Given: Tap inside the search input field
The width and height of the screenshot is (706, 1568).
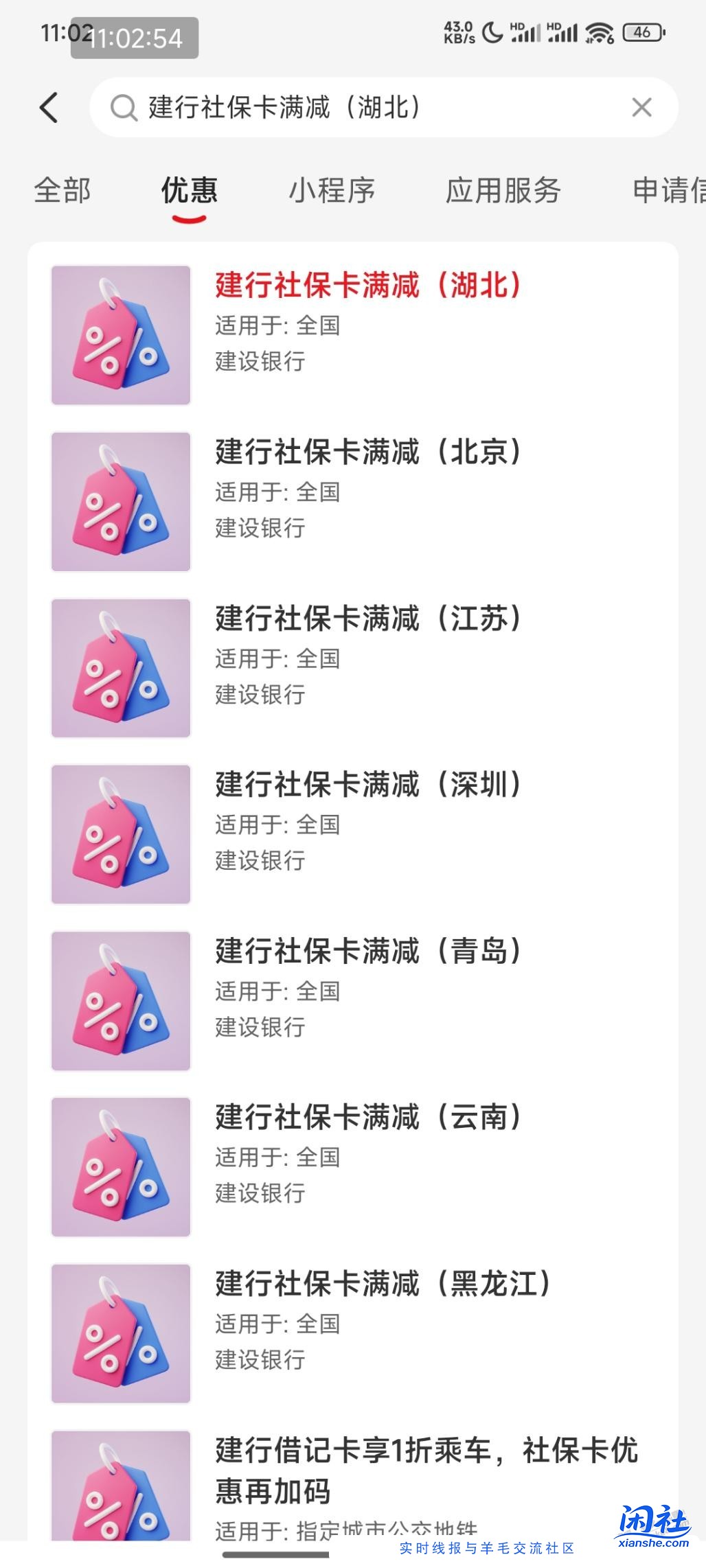Looking at the screenshot, I should click(343, 107).
